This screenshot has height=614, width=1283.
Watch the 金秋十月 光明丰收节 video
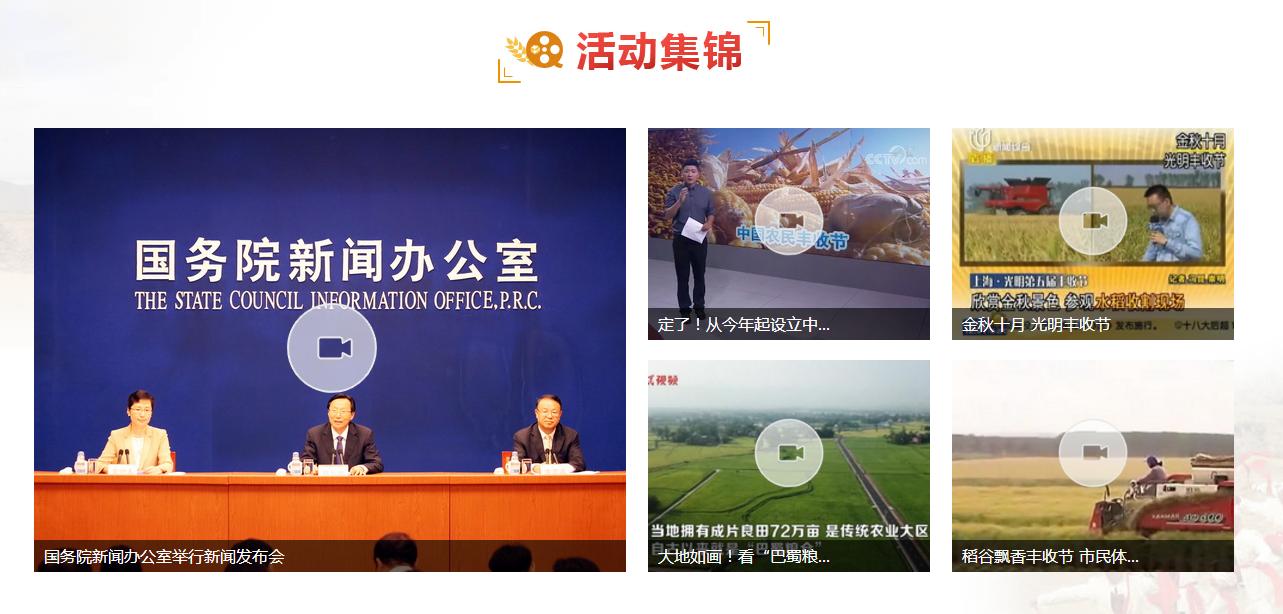click(x=1092, y=221)
